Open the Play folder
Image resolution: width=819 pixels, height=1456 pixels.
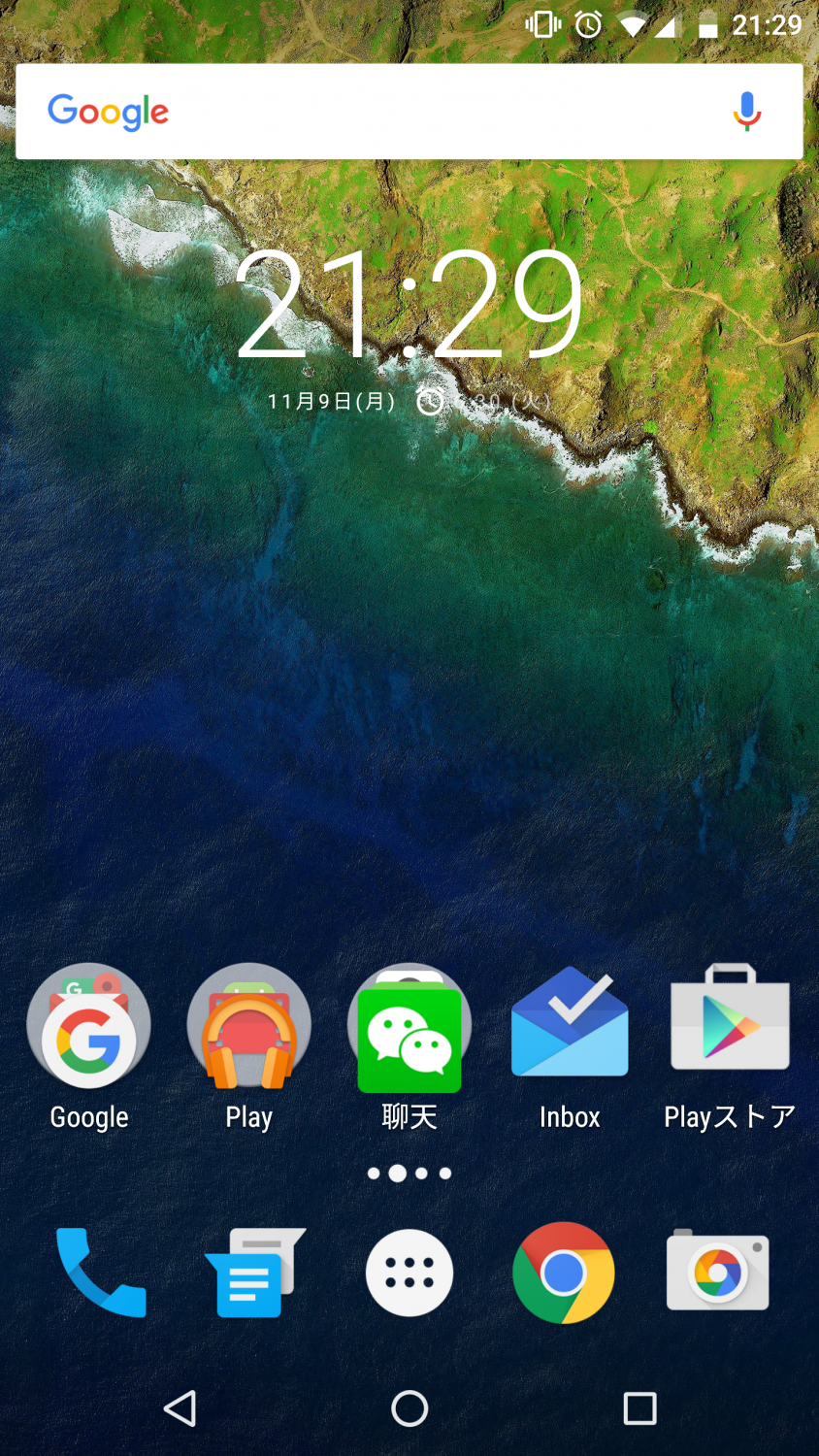[249, 1047]
